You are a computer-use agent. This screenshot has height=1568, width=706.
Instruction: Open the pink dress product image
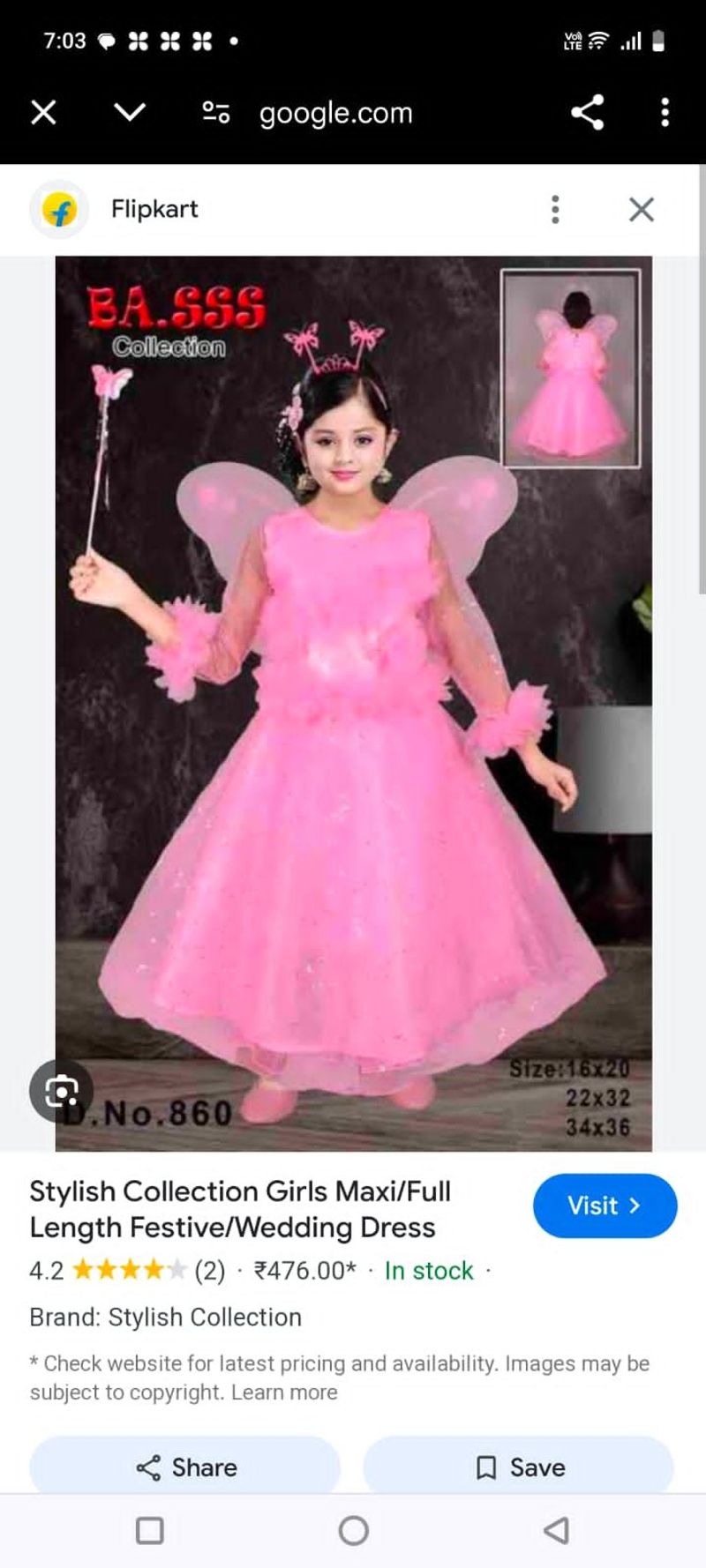tap(353, 706)
